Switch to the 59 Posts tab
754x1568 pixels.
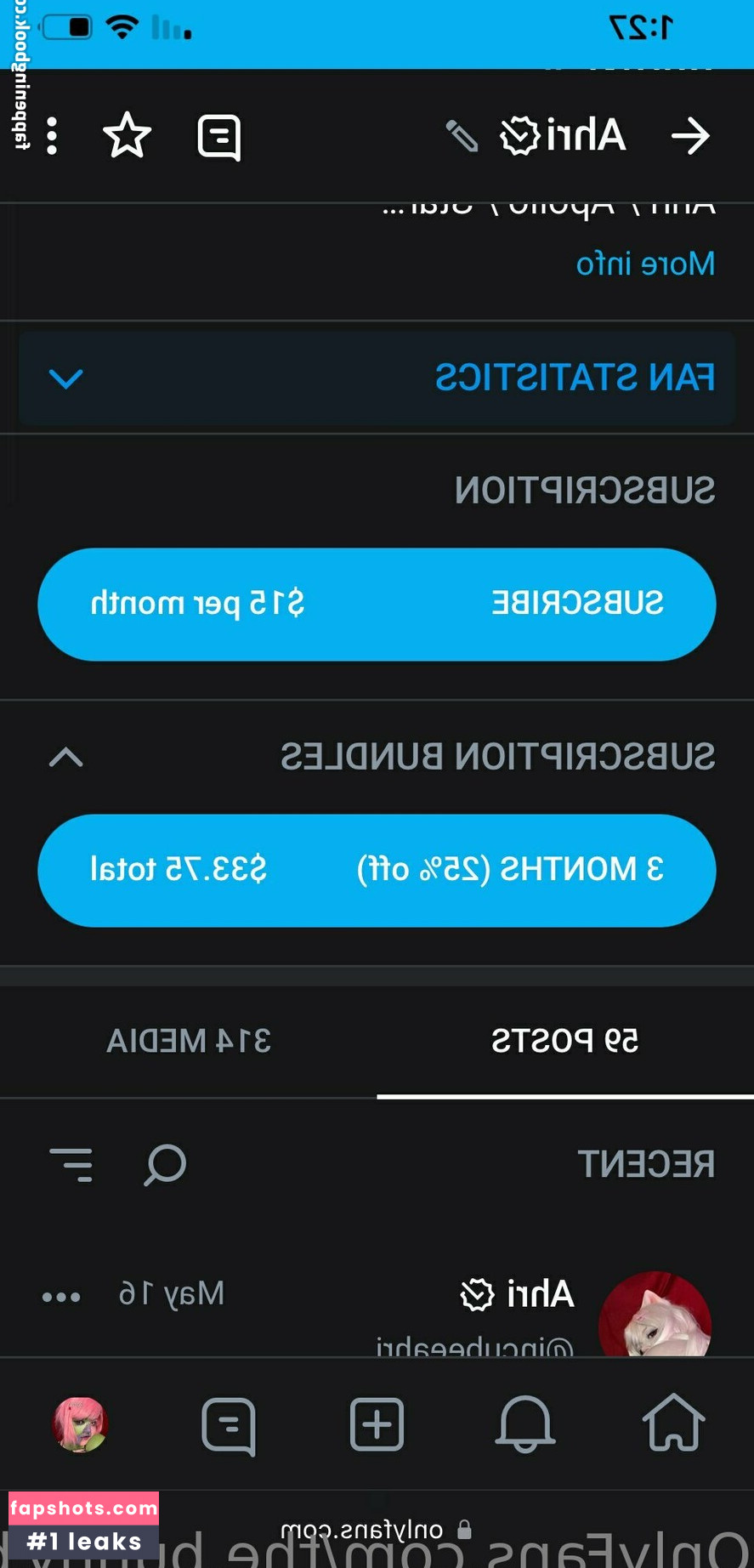pos(564,1041)
